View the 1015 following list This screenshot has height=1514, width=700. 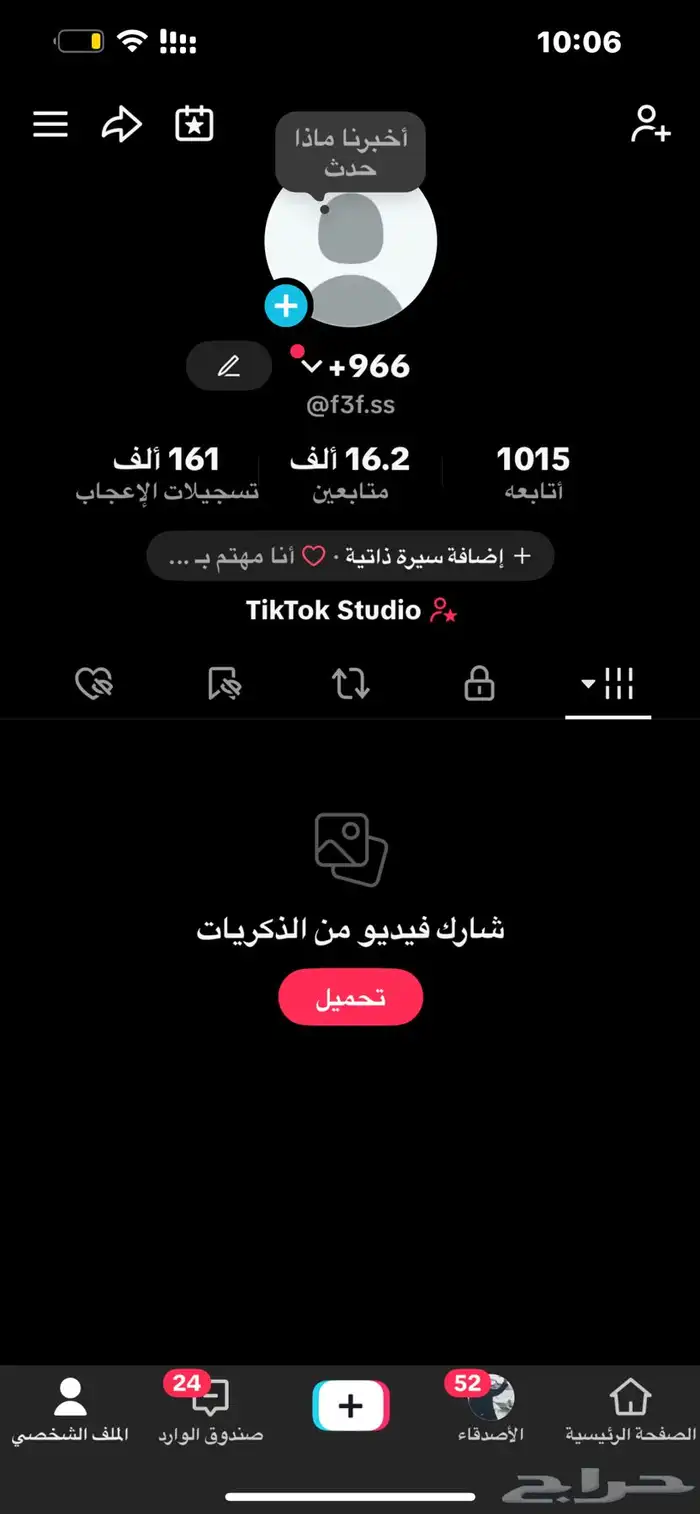coord(532,472)
